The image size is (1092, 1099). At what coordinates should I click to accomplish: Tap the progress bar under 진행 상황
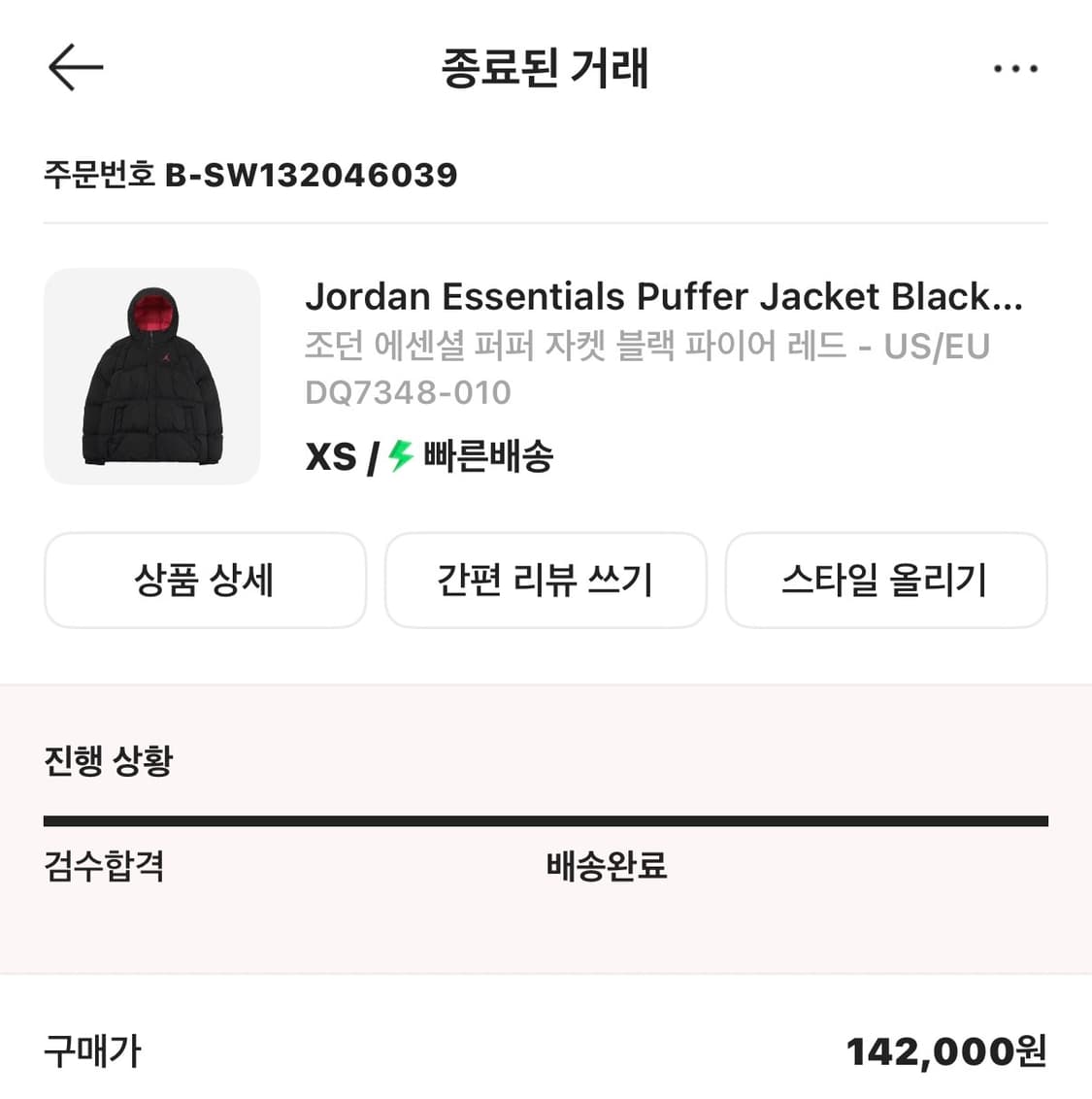[x=546, y=820]
